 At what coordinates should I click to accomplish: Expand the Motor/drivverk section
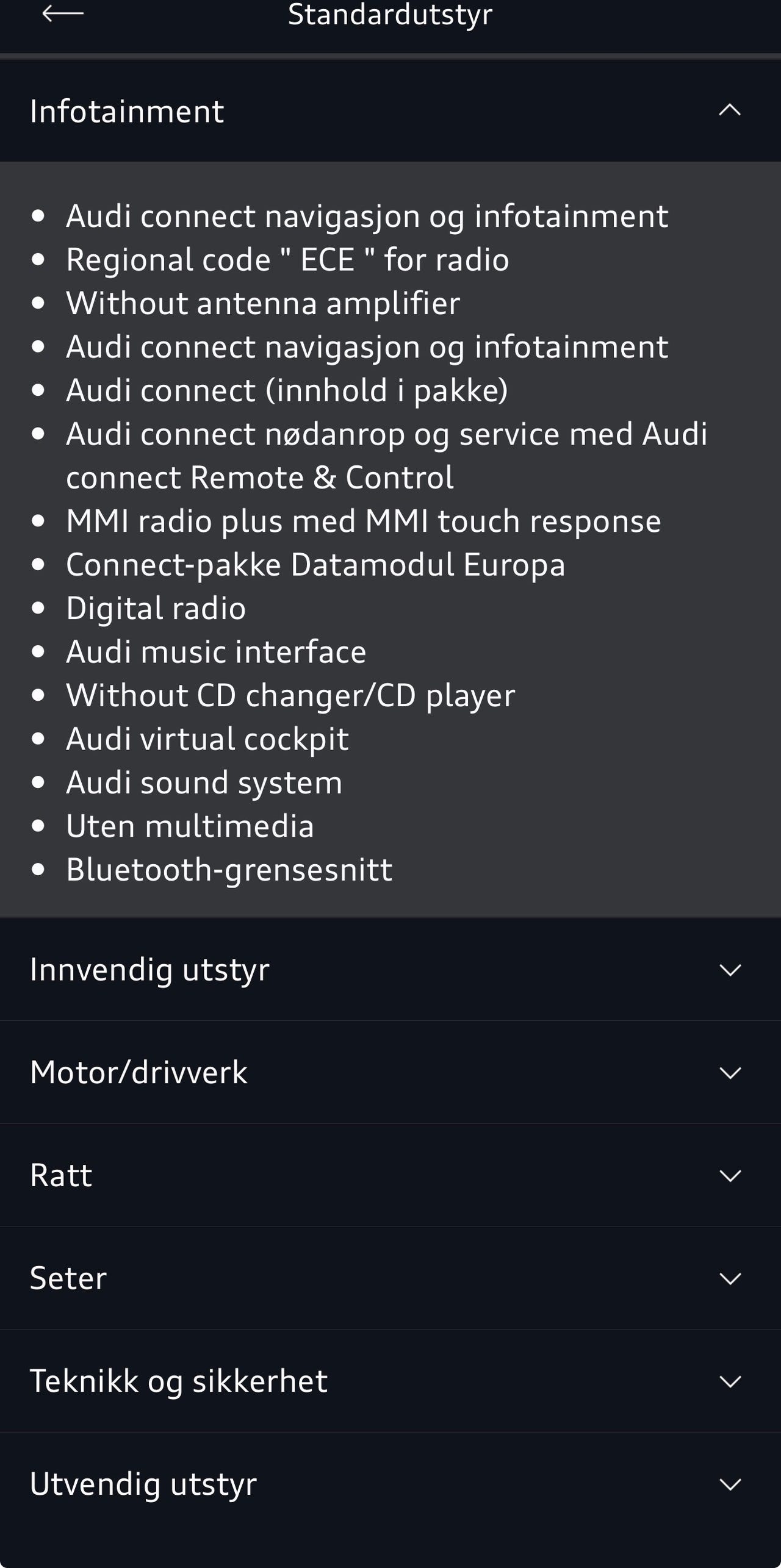tap(390, 1072)
